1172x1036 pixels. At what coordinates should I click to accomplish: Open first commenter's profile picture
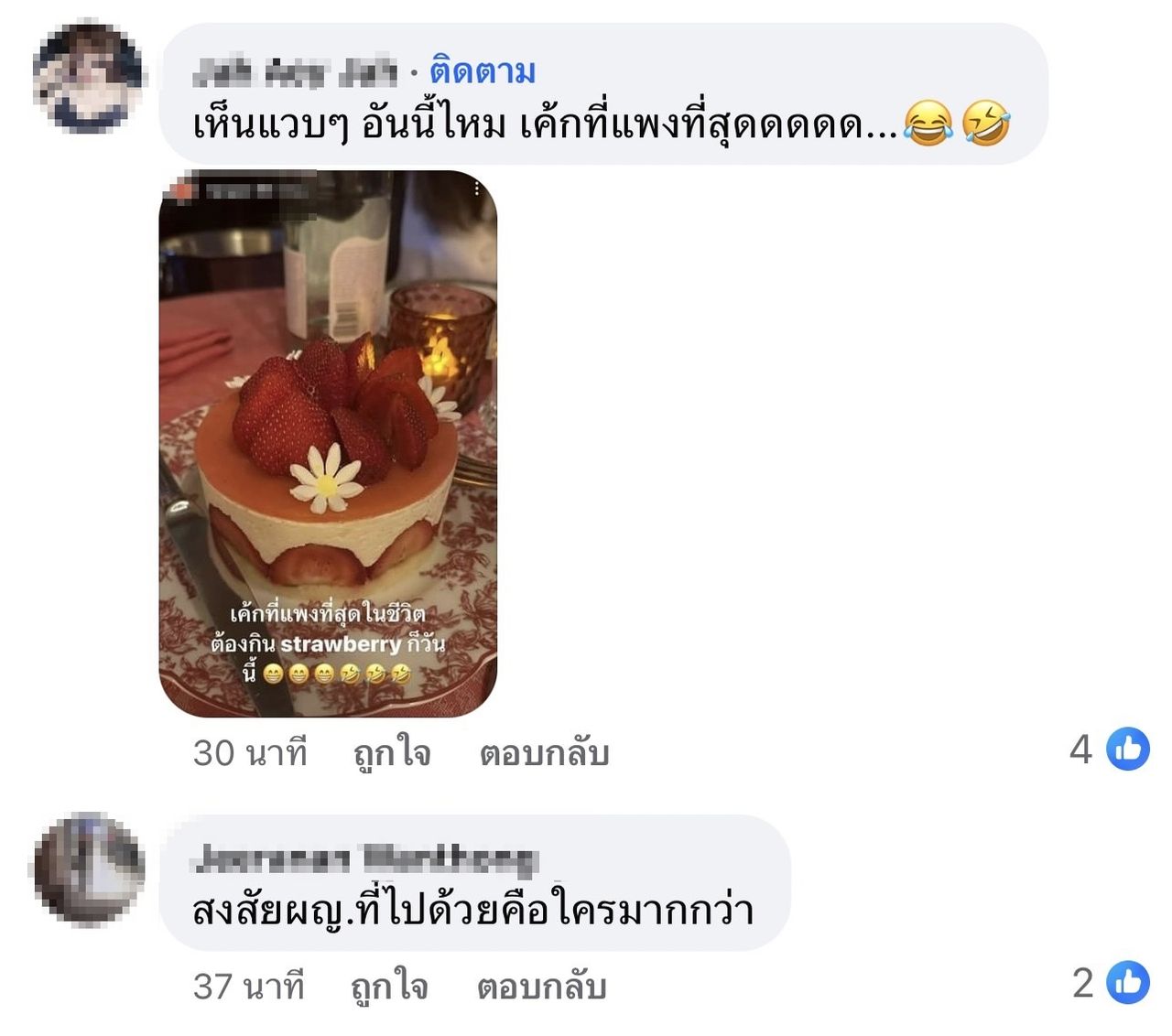88,79
